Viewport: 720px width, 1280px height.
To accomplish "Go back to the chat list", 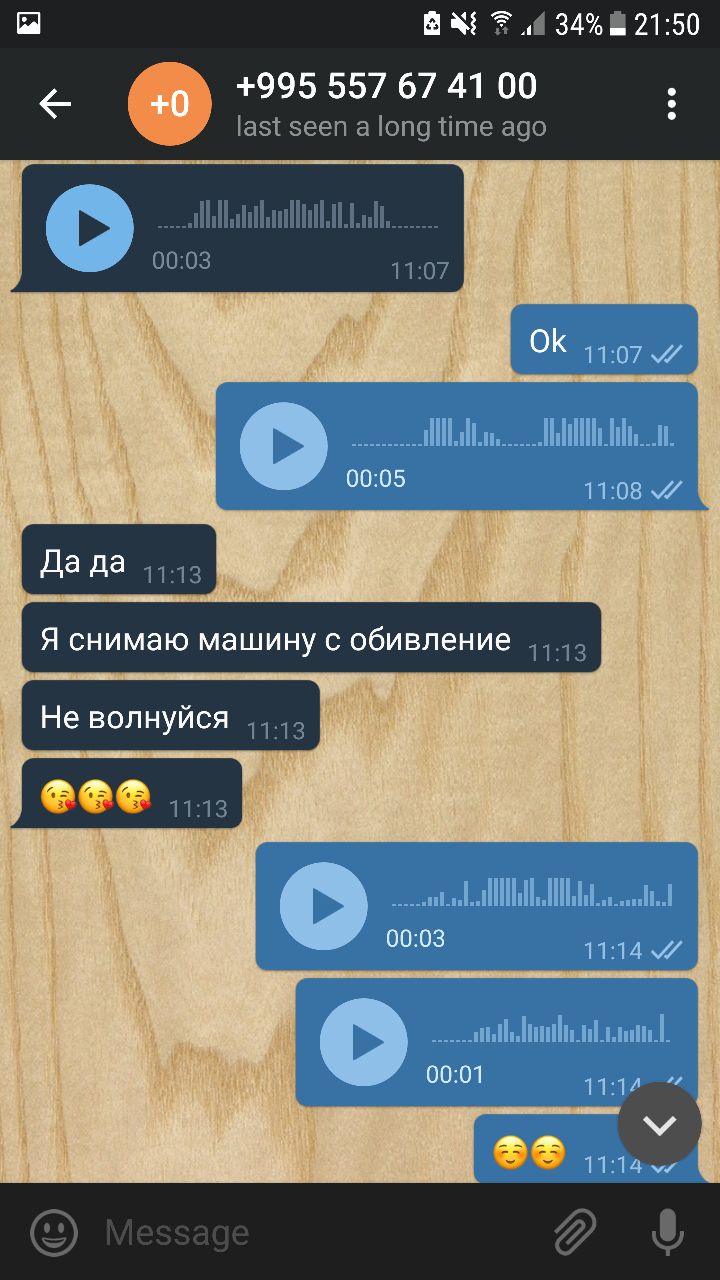I will tap(55, 104).
